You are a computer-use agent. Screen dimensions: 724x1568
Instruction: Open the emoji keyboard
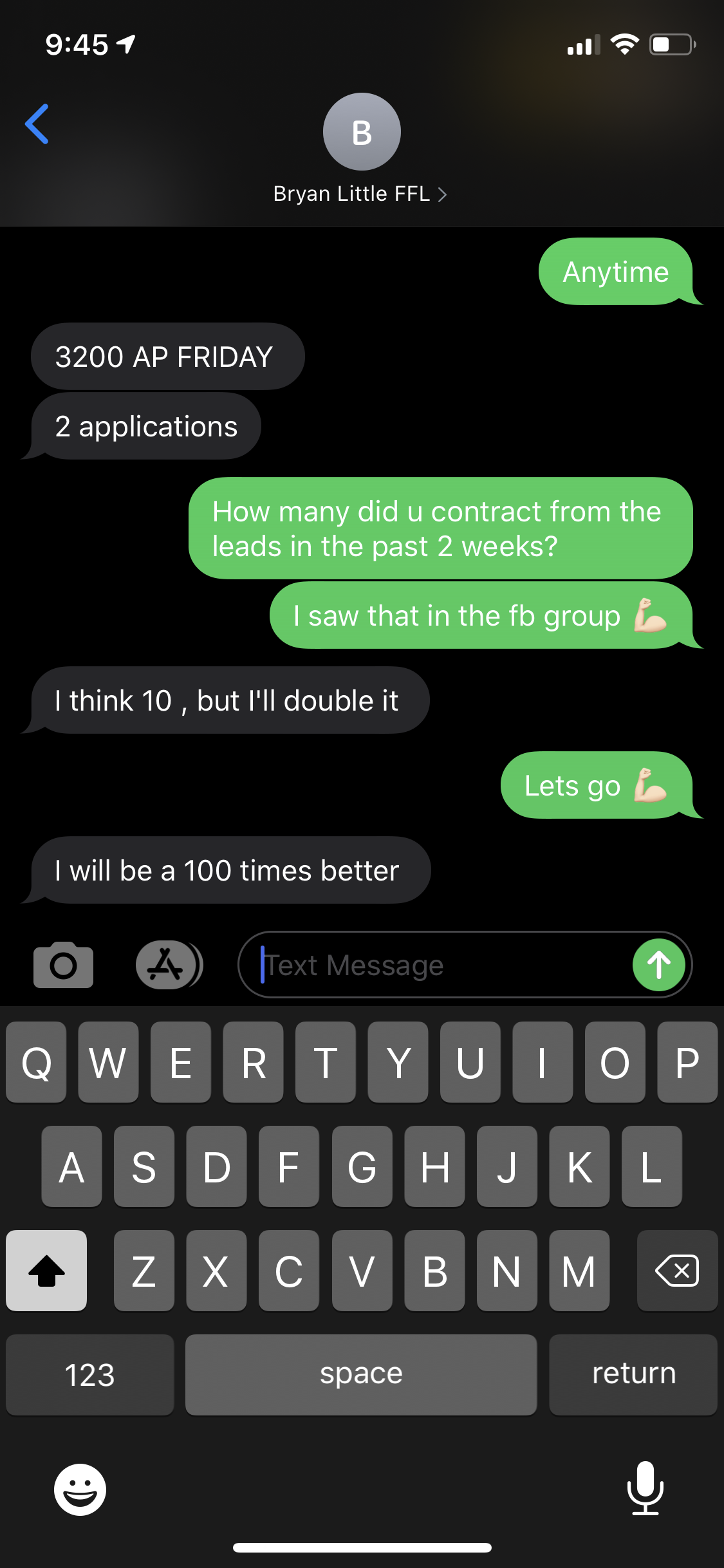[x=80, y=1489]
